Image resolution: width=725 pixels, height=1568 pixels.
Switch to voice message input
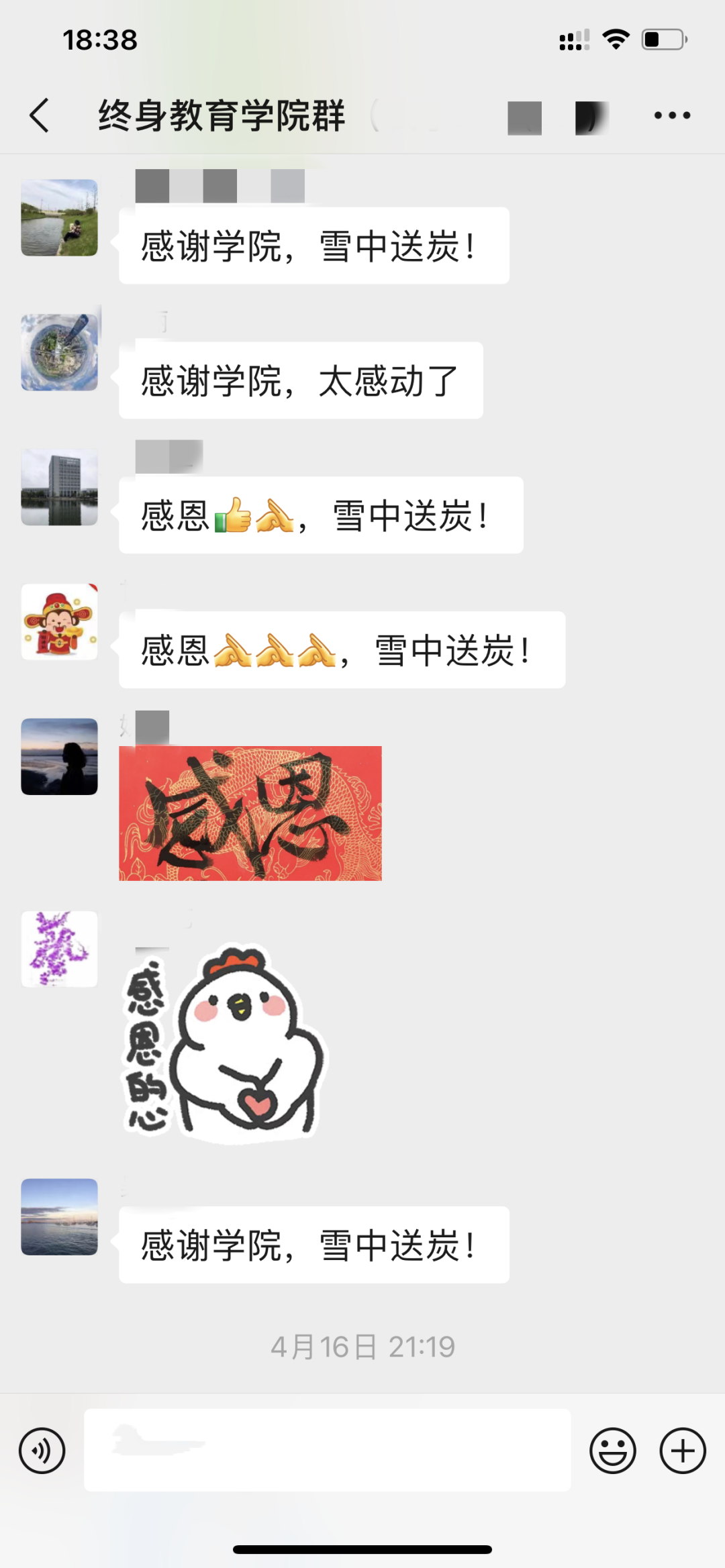42,1451
